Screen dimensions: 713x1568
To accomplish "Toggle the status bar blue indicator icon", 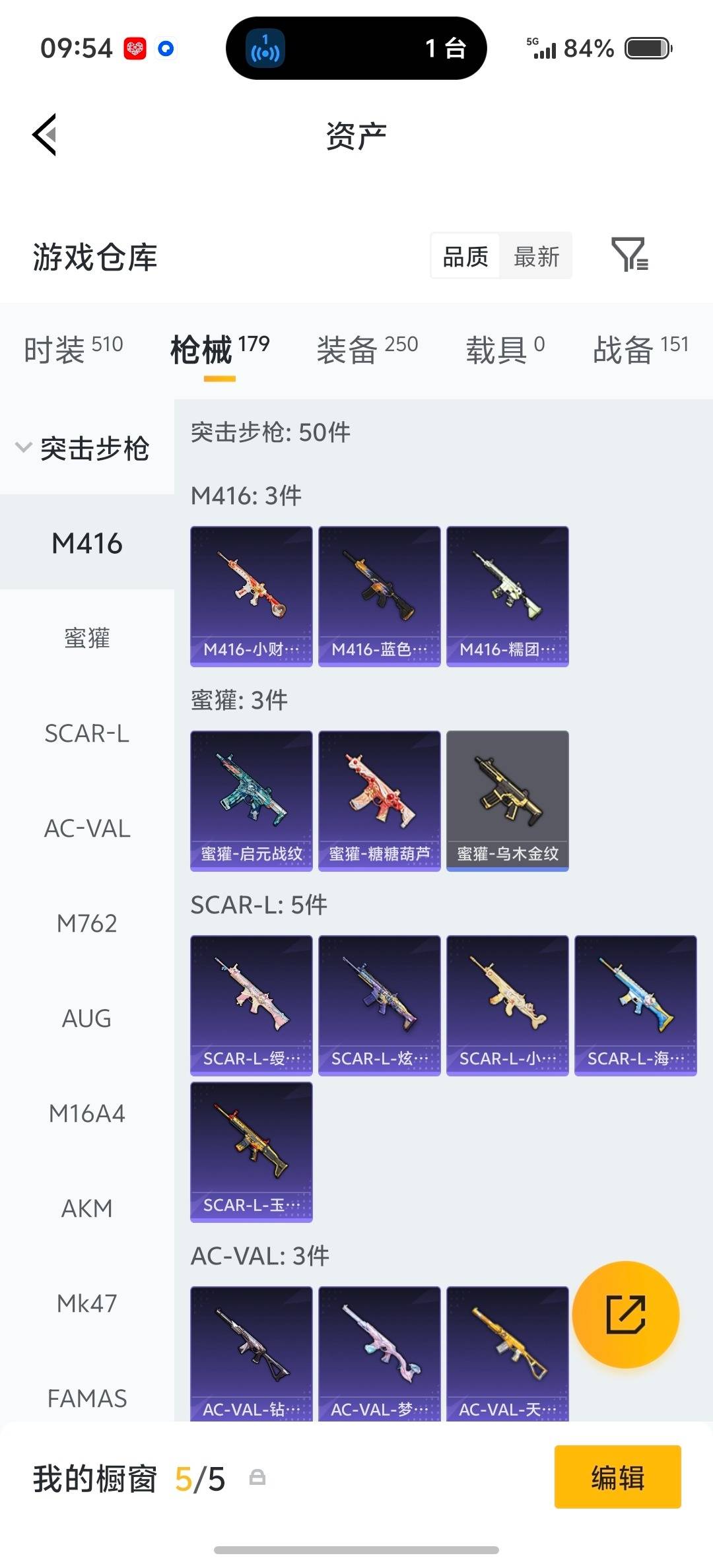I will click(166, 49).
